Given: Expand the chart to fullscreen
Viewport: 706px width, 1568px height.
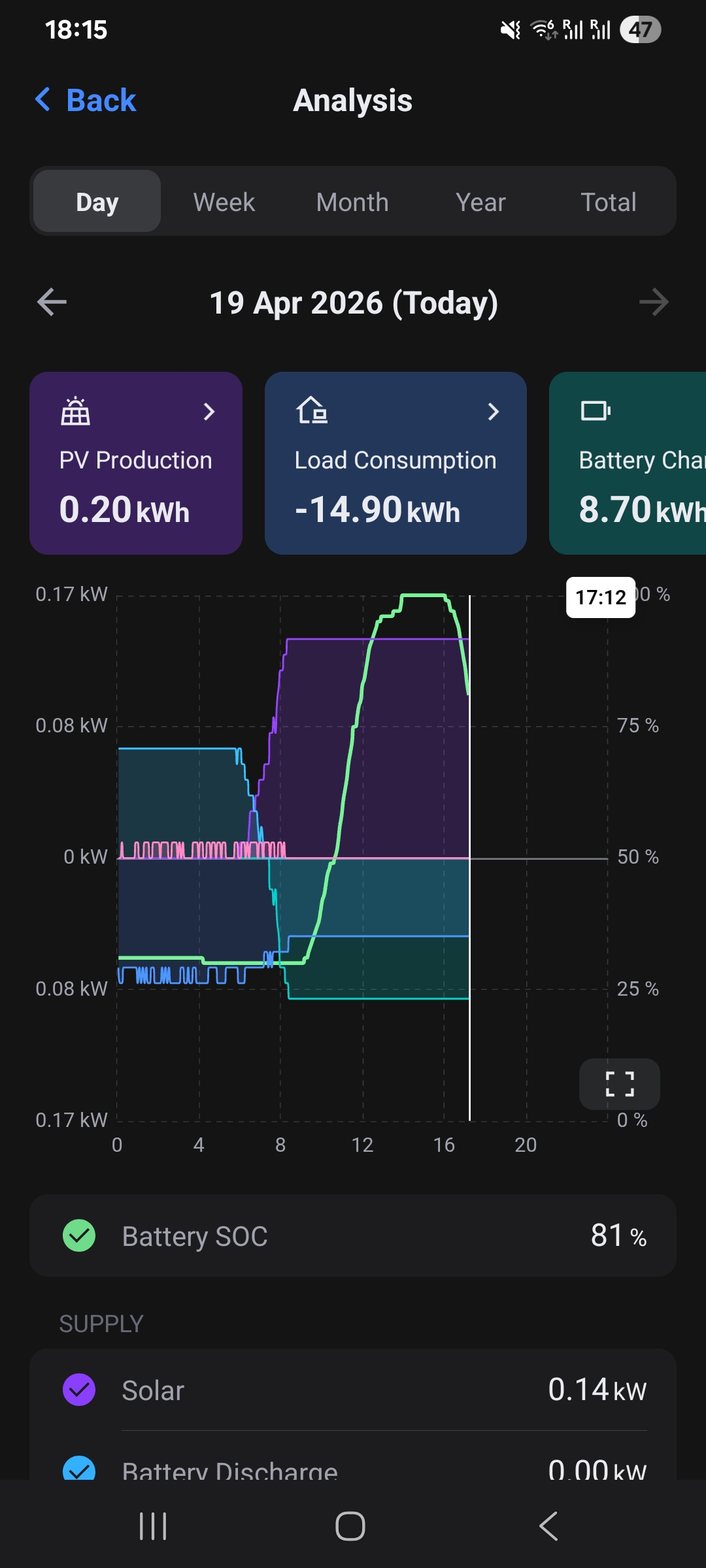Looking at the screenshot, I should [619, 1084].
